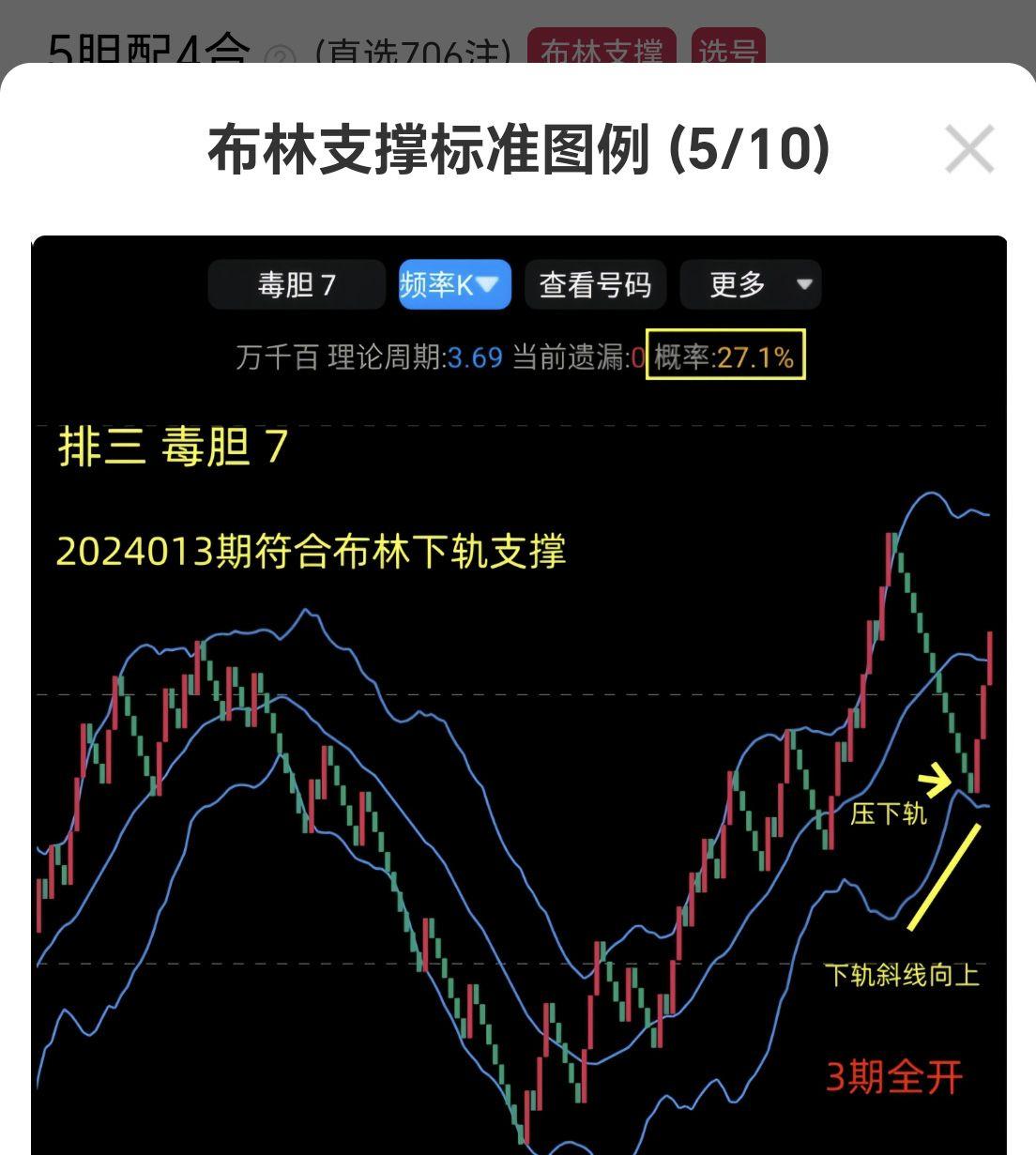
Task: Close the 布林支撑标准图例 dialog
Action: point(968,150)
